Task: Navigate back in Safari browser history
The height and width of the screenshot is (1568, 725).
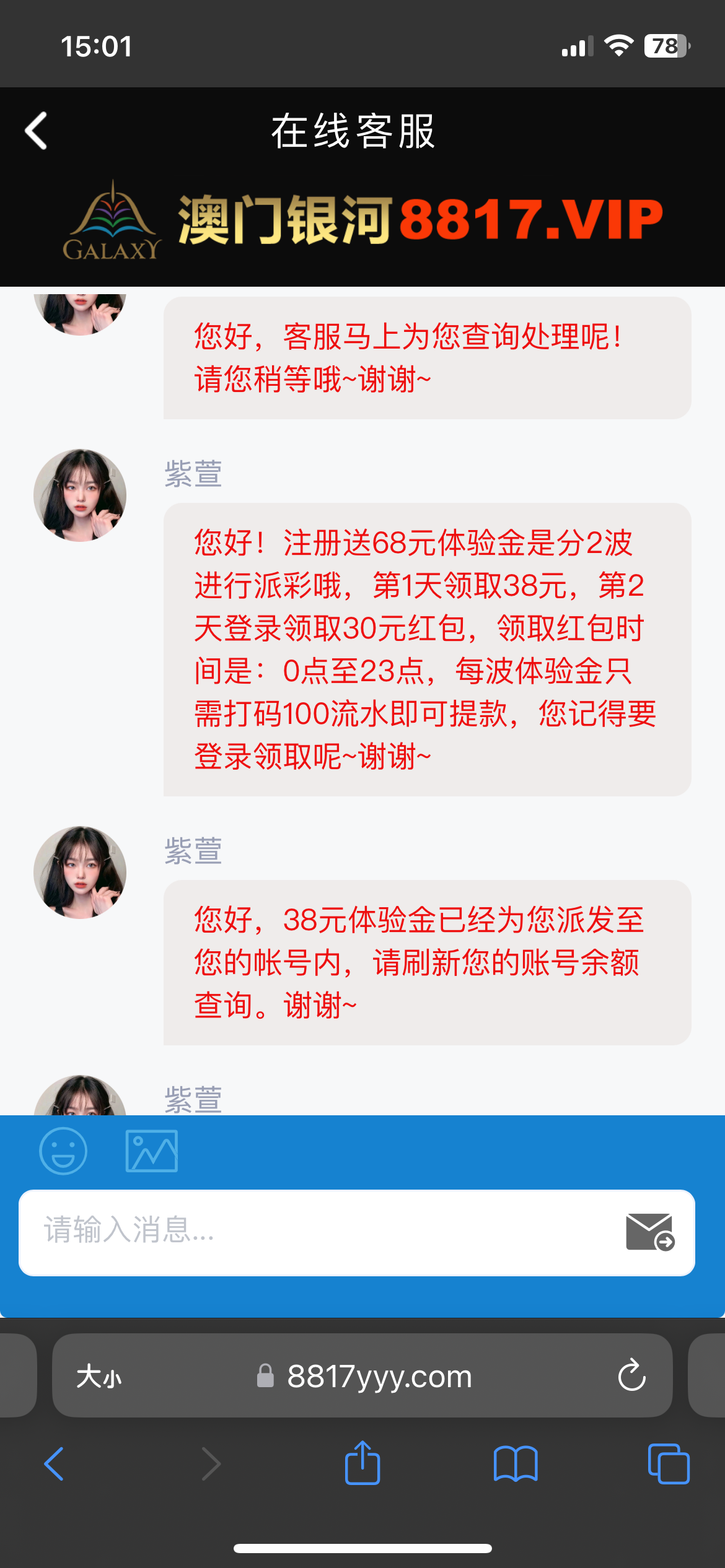Action: click(55, 1464)
